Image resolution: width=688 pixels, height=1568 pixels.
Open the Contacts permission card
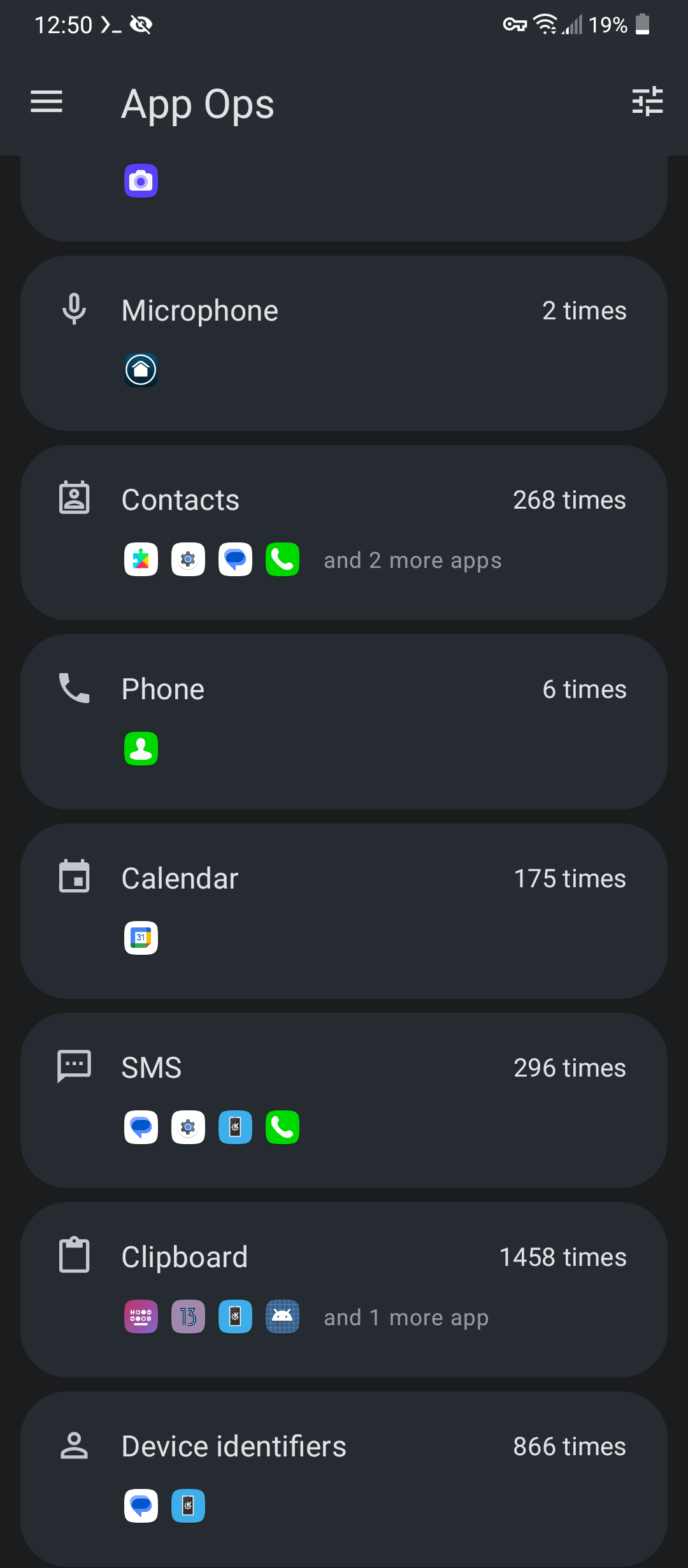click(x=344, y=532)
